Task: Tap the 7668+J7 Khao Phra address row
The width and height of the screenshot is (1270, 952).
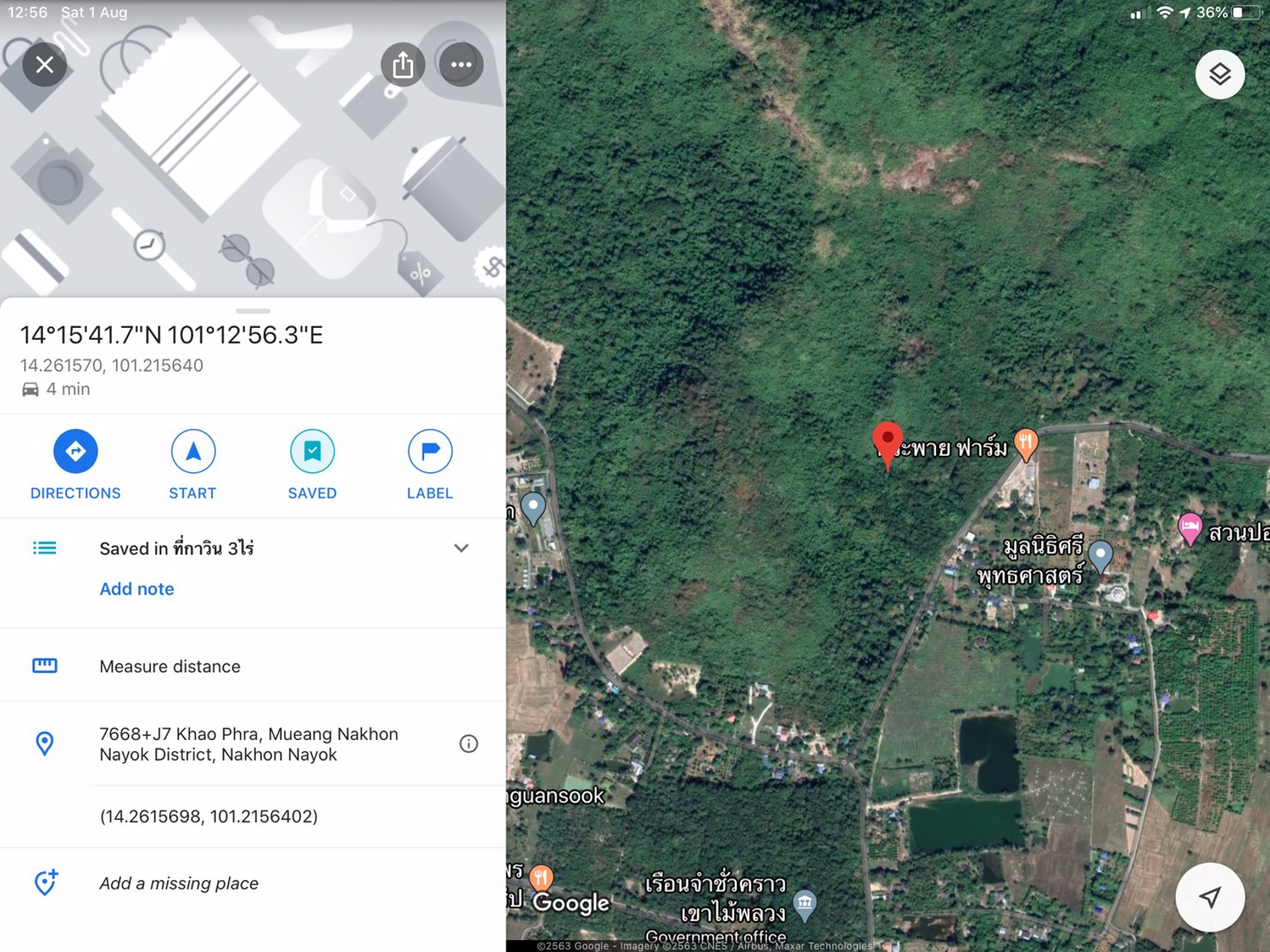Action: pyautogui.click(x=249, y=744)
